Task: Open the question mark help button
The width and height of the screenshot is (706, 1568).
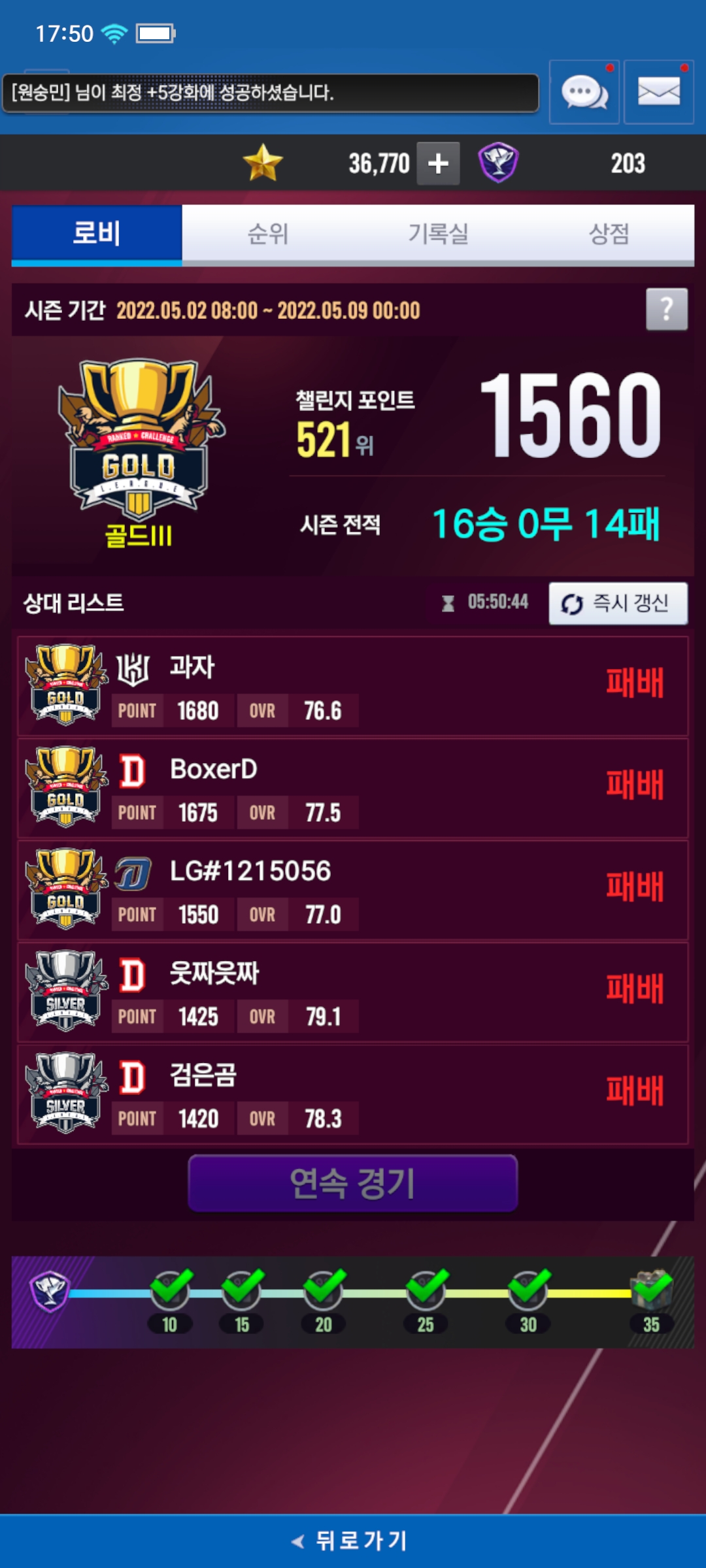Action: [x=666, y=309]
